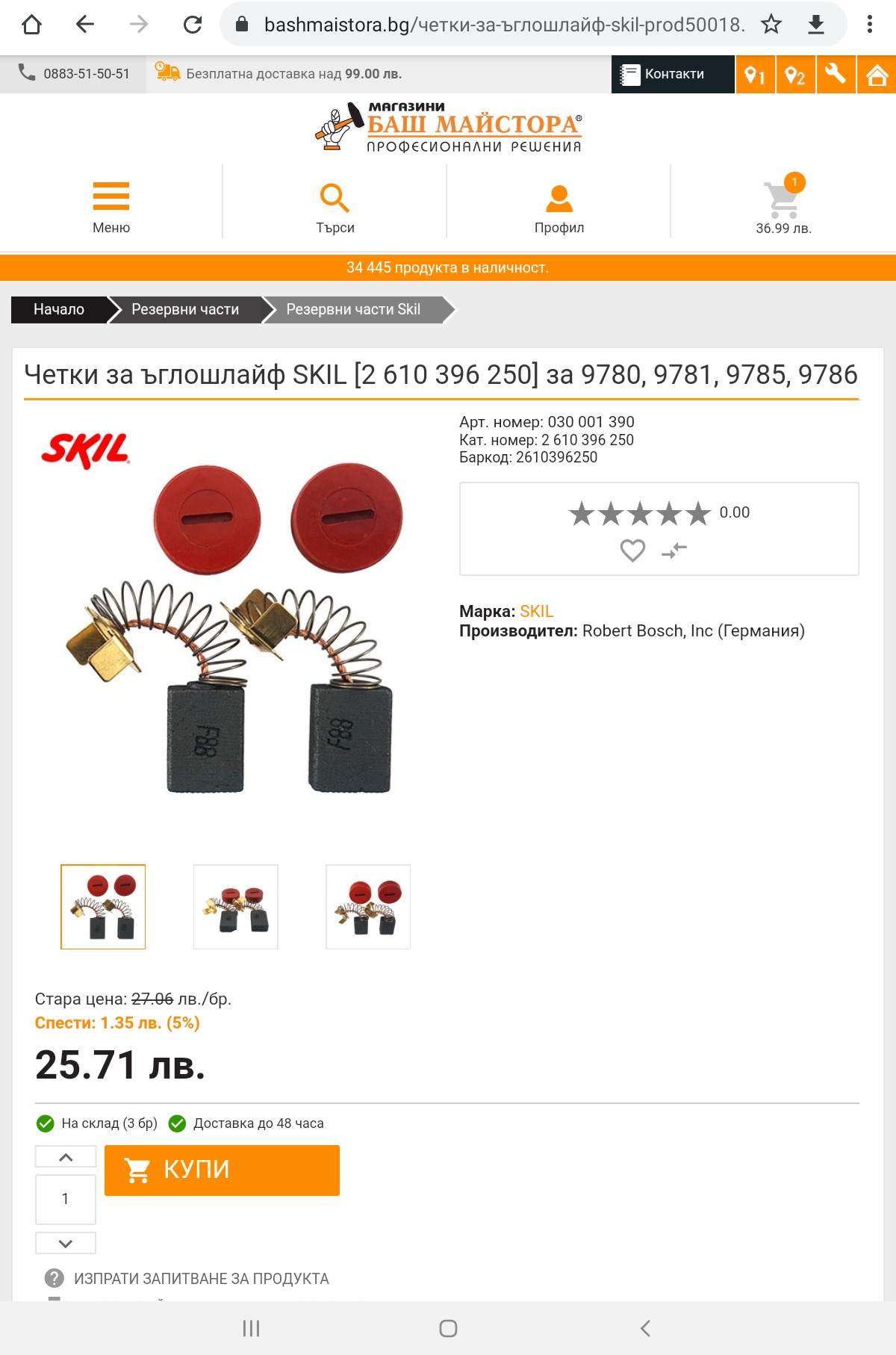Tap КУПИ to buy the brushes

coord(222,1170)
